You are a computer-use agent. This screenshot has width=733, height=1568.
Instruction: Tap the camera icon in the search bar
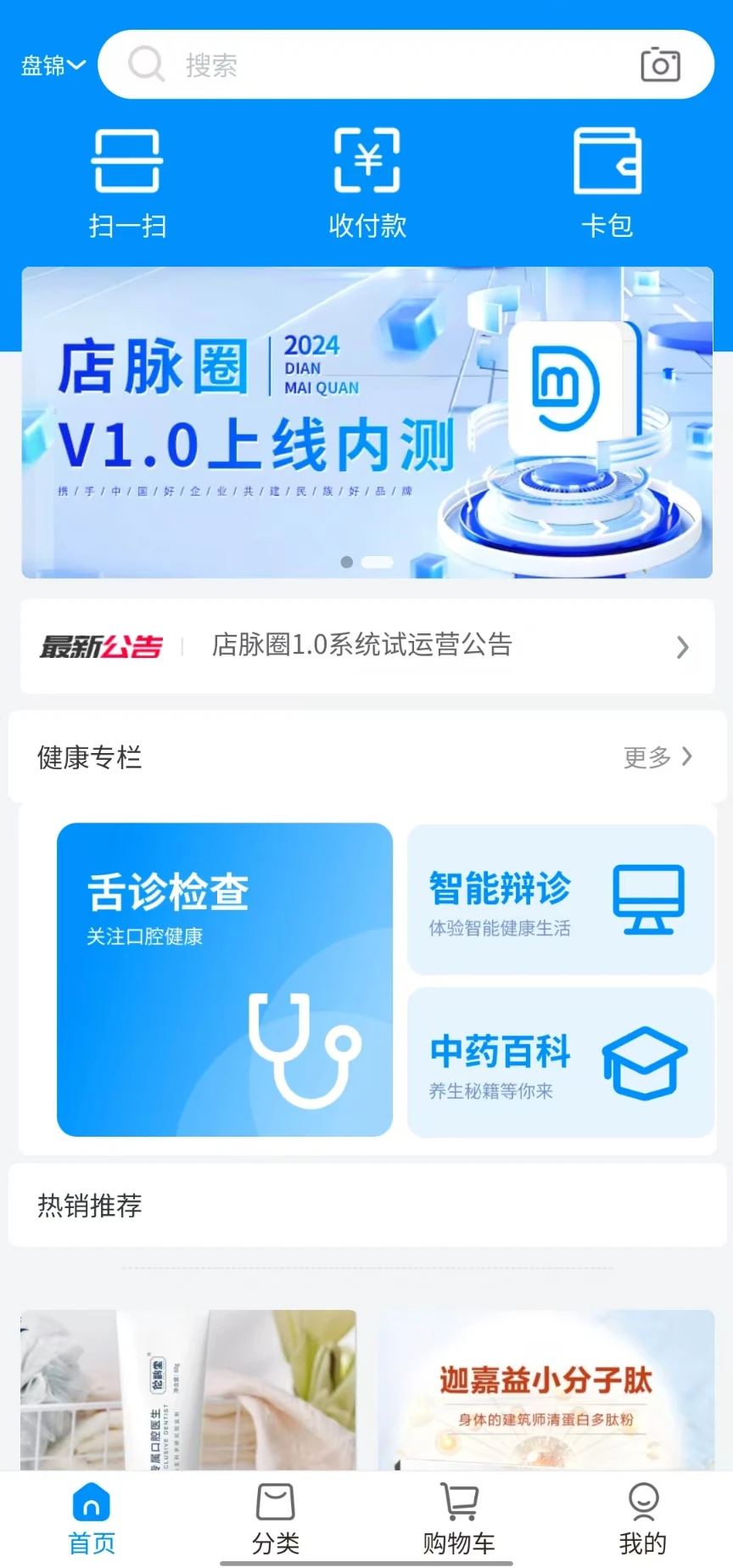pyautogui.click(x=661, y=64)
